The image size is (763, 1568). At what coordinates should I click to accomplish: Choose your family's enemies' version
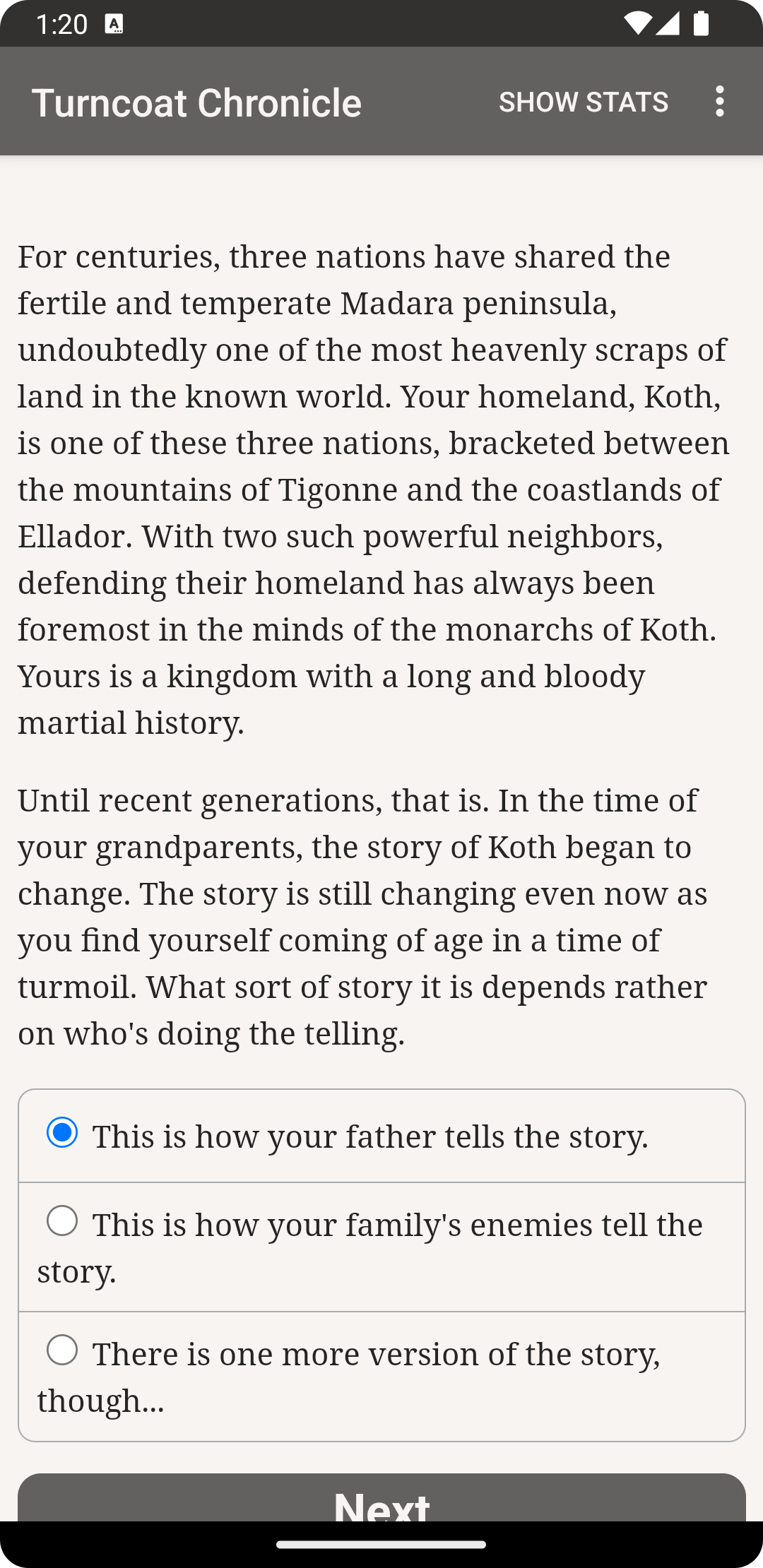[x=62, y=1221]
